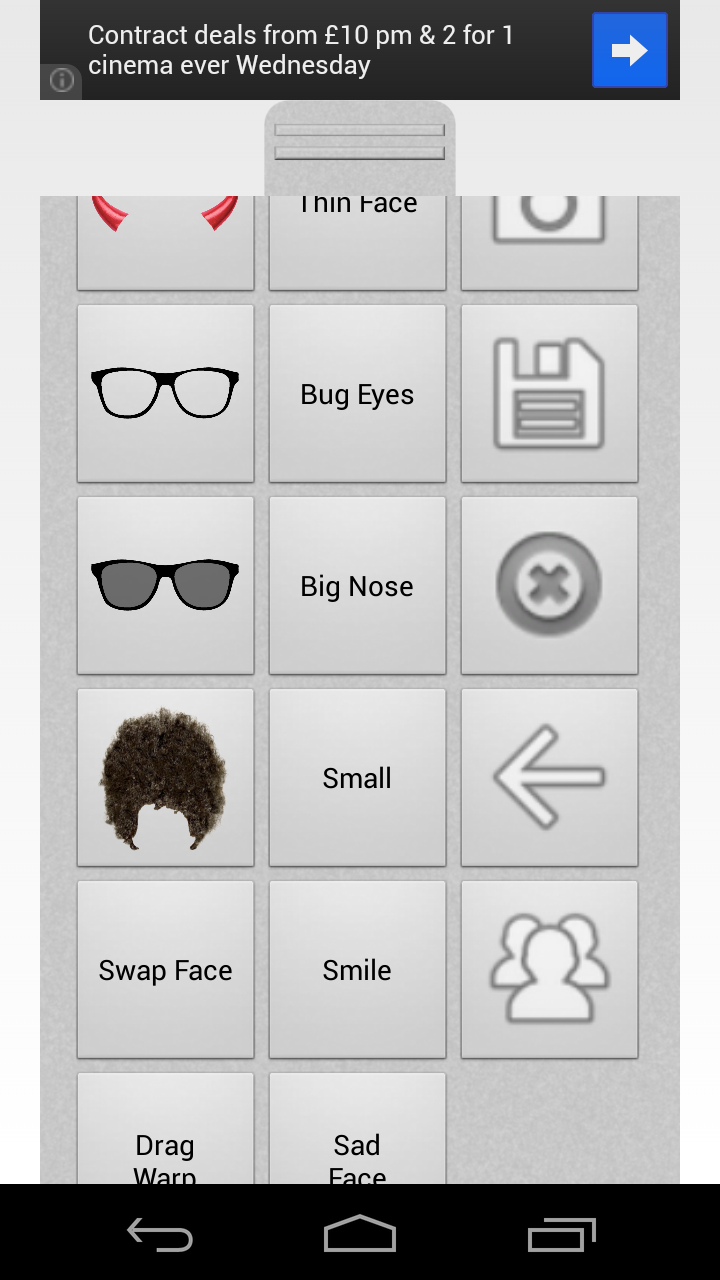Apply the Small effect
The image size is (720, 1280).
tap(357, 777)
